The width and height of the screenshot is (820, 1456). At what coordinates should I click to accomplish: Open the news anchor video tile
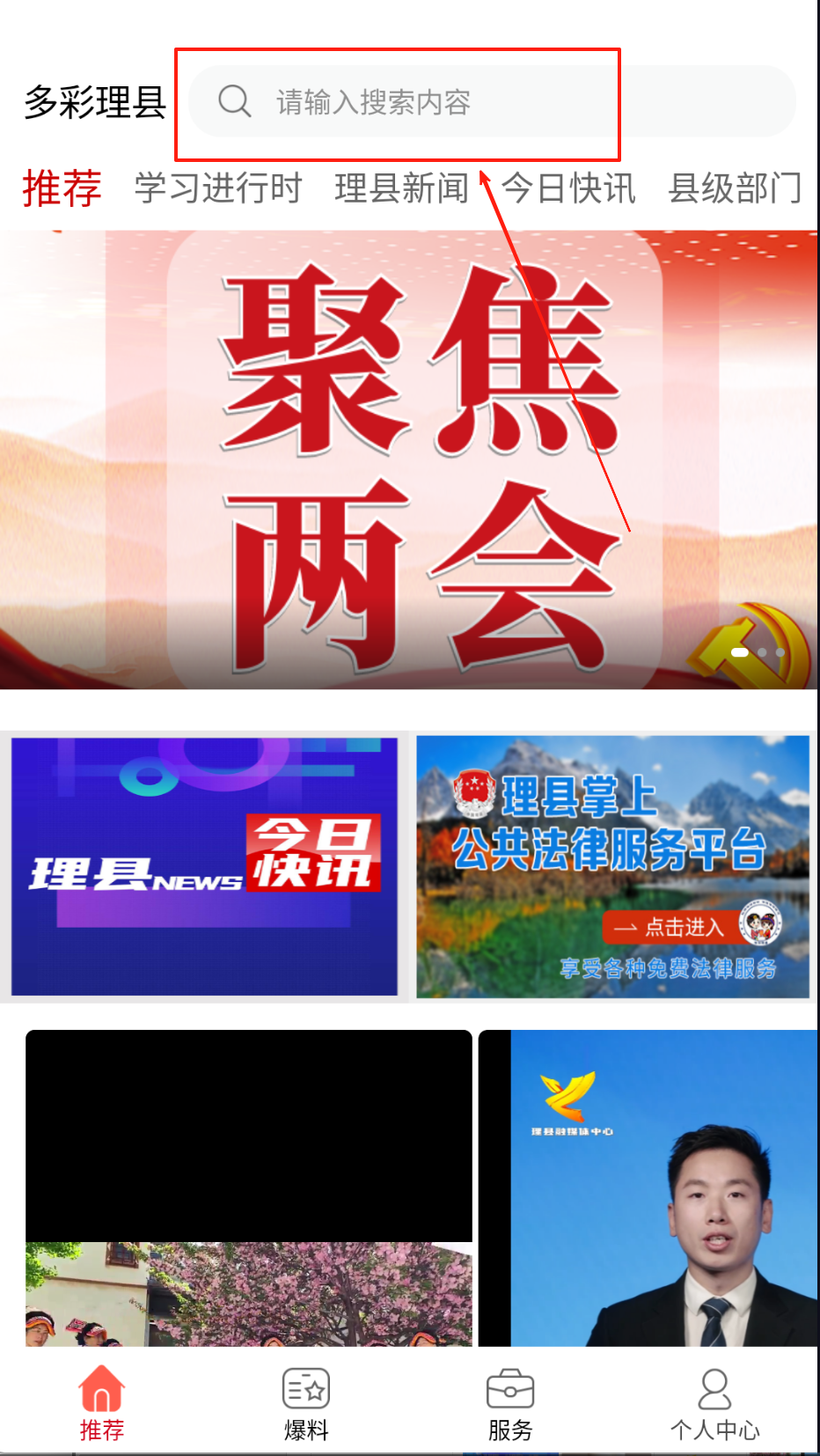pos(648,1188)
